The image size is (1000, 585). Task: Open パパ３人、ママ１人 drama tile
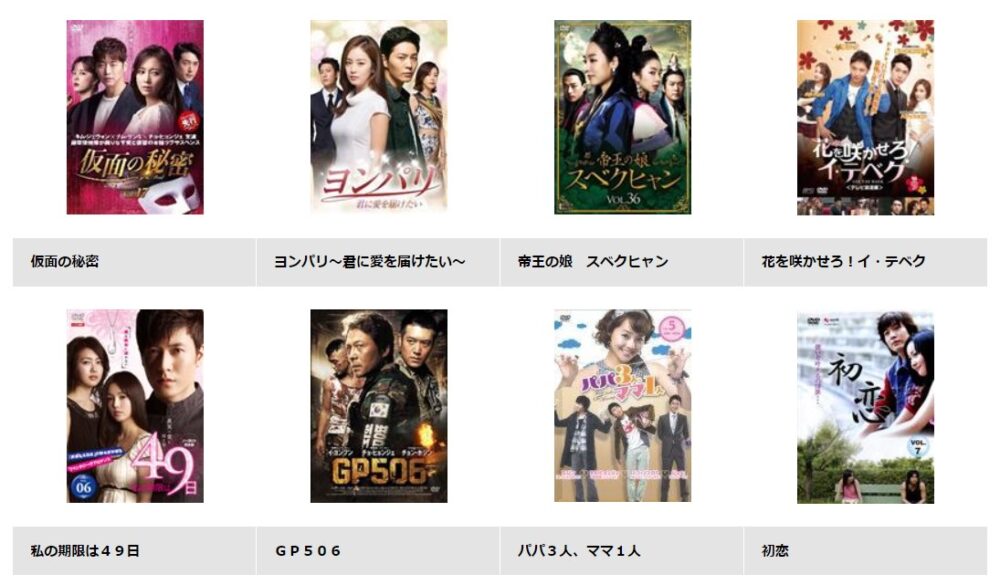click(x=622, y=406)
